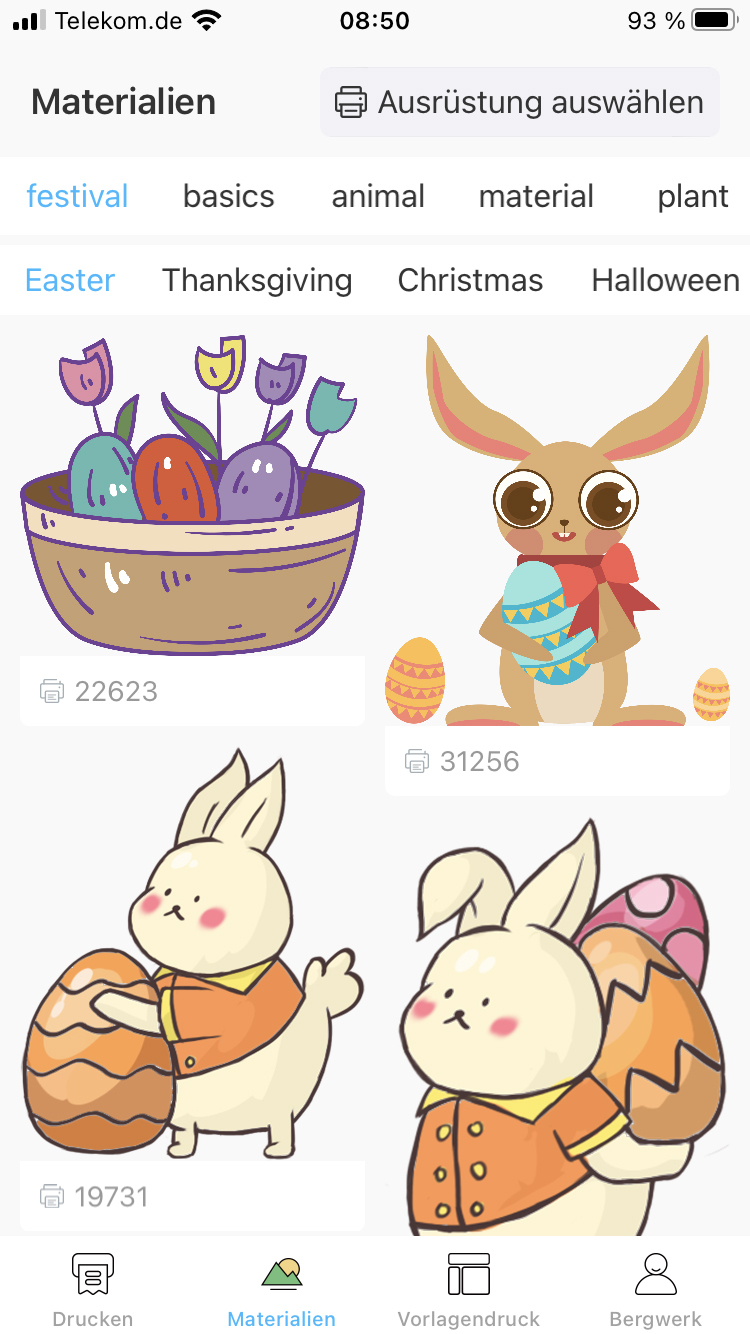750x1334 pixels.
Task: Open the material category tab
Action: click(536, 196)
